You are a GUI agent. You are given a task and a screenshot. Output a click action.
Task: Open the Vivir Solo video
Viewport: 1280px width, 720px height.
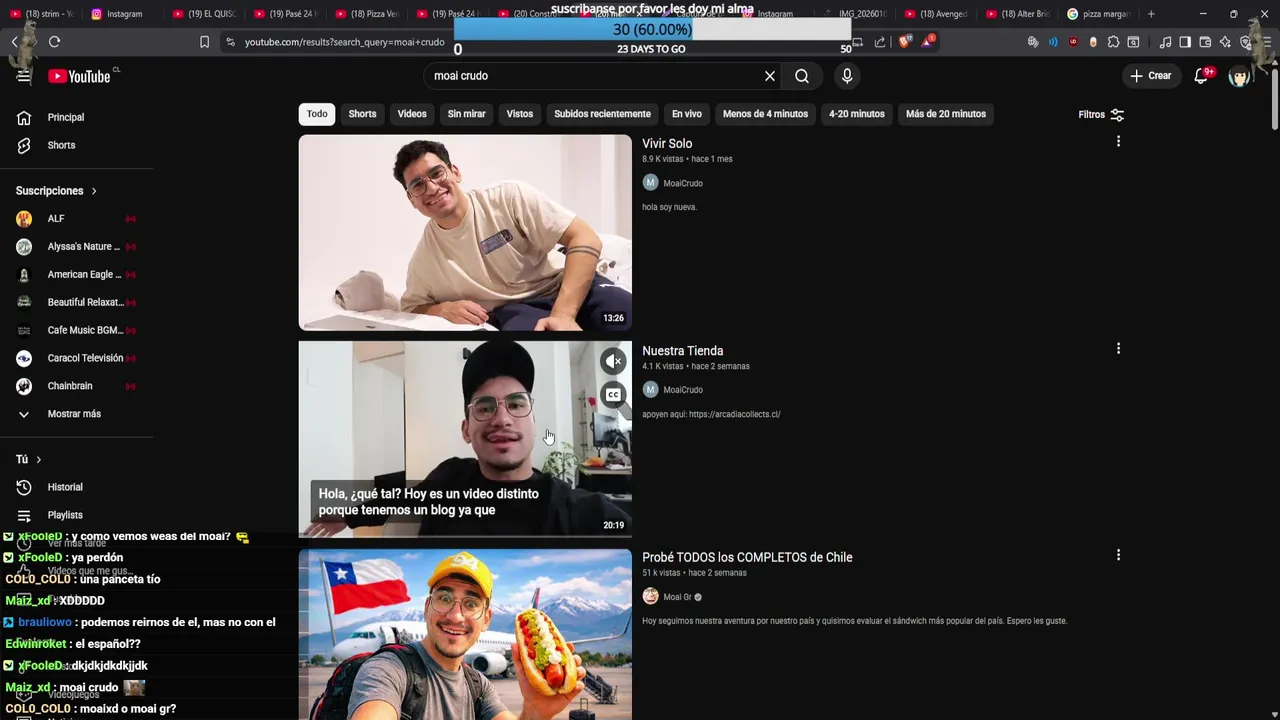coord(667,144)
